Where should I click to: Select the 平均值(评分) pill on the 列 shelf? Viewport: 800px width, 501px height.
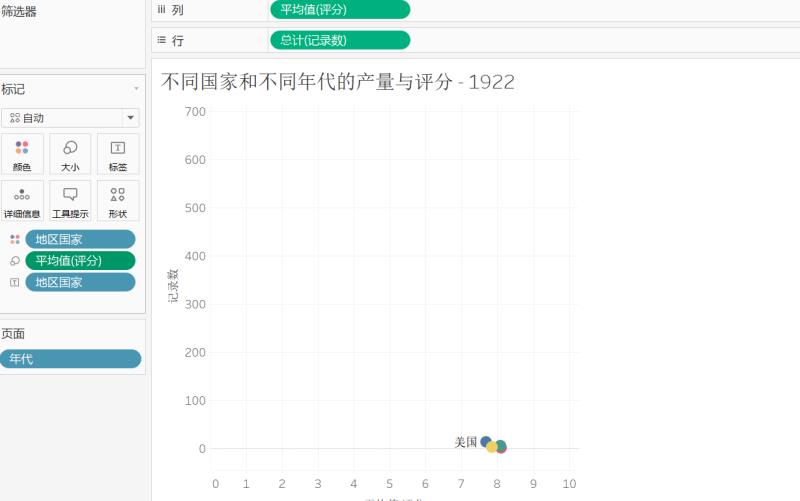[x=340, y=10]
